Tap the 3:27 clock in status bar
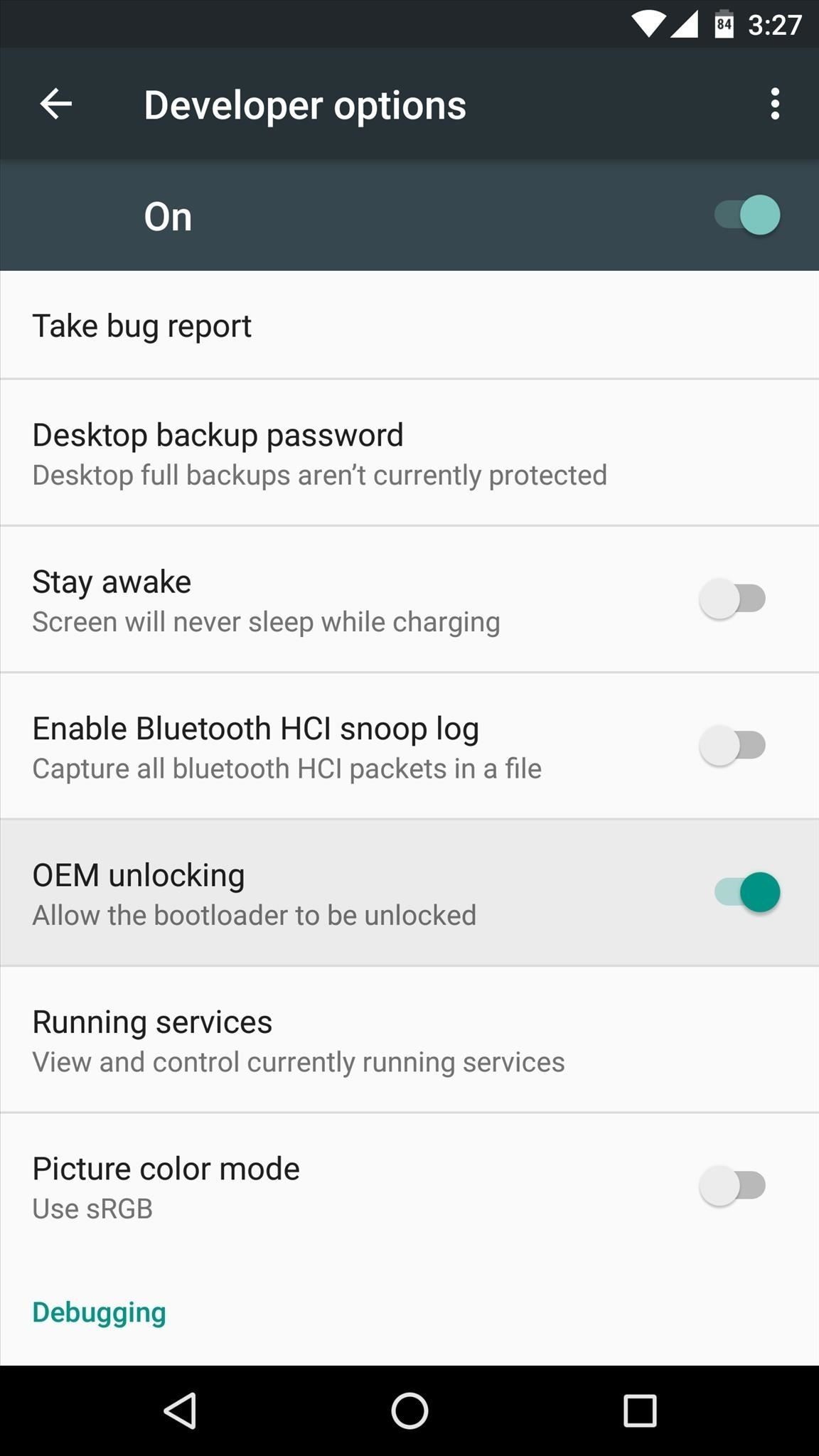819x1456 pixels. point(776,23)
